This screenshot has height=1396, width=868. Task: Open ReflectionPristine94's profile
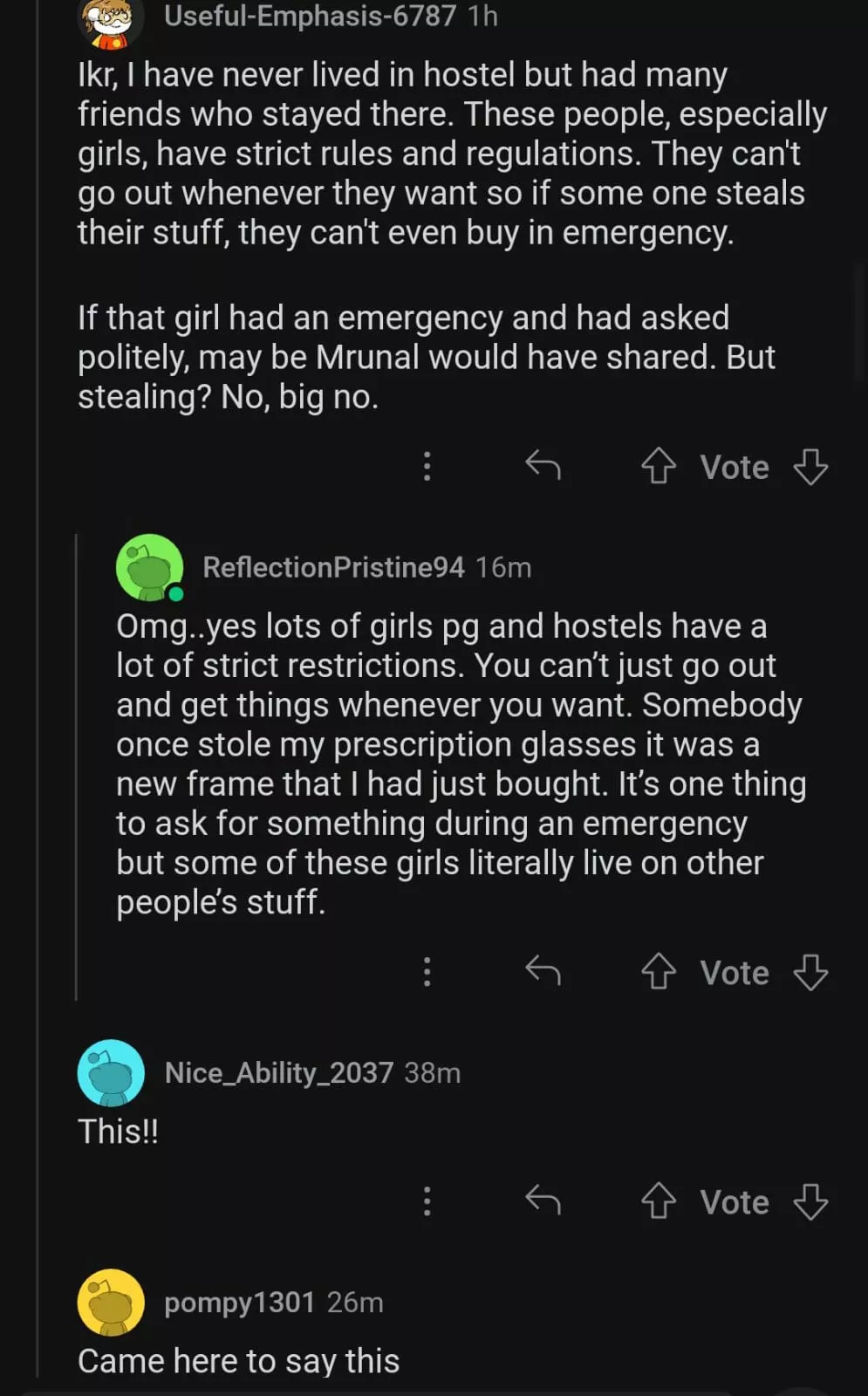point(333,567)
